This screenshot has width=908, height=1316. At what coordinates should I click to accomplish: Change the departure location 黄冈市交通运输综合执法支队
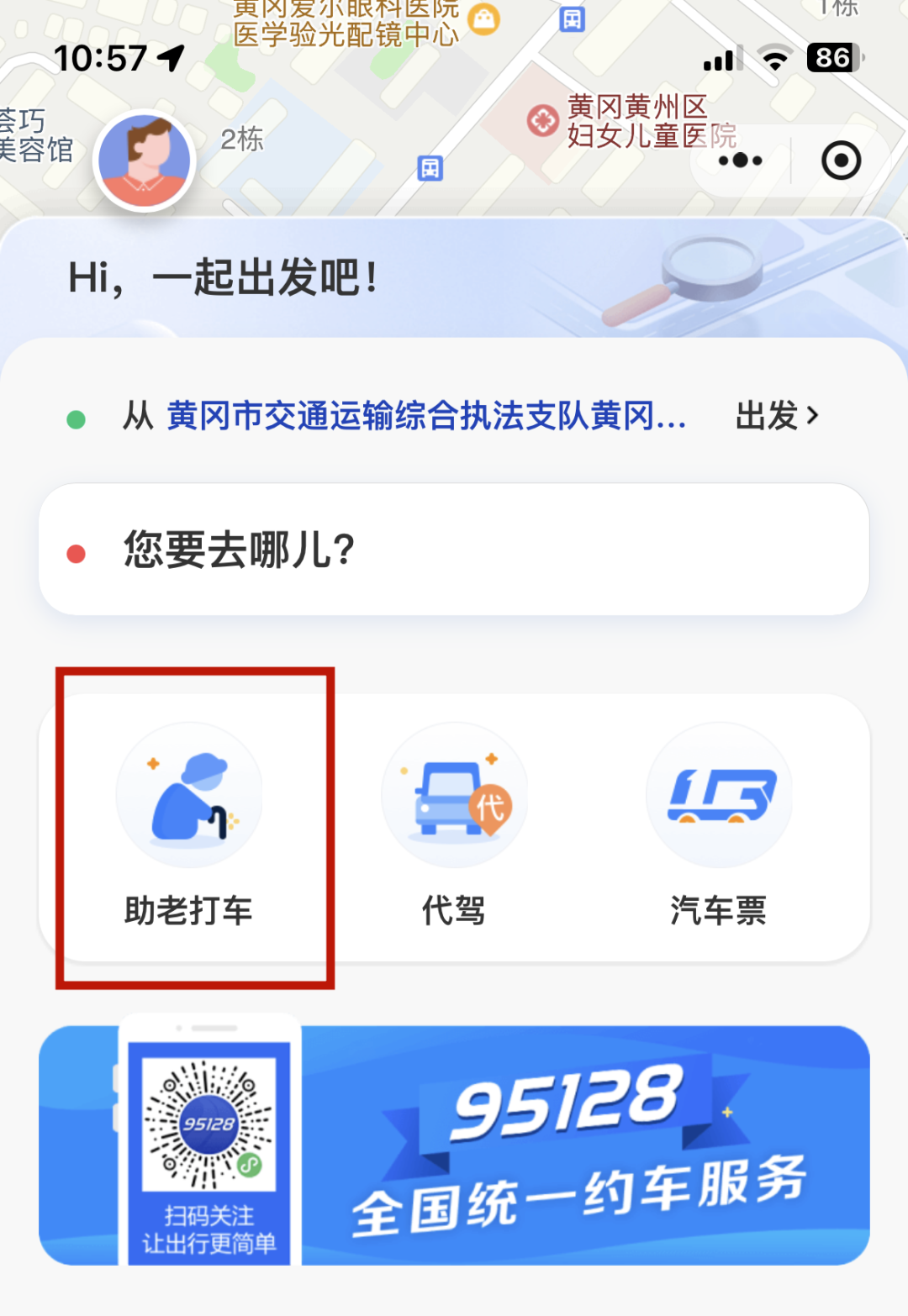[425, 416]
